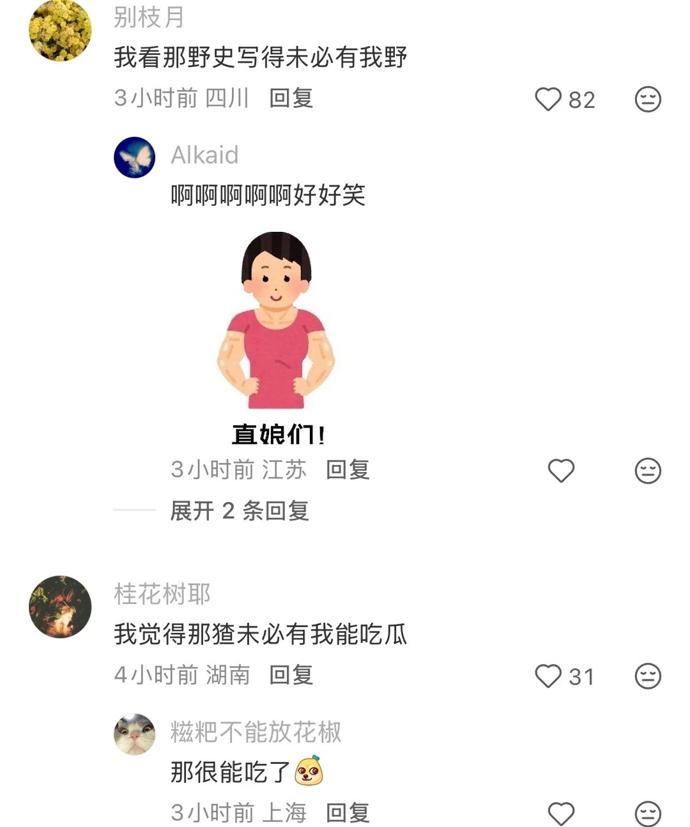This screenshot has height=827, width=690.
Task: Open 糍粑不能放花椒's profile avatar
Action: (x=135, y=734)
